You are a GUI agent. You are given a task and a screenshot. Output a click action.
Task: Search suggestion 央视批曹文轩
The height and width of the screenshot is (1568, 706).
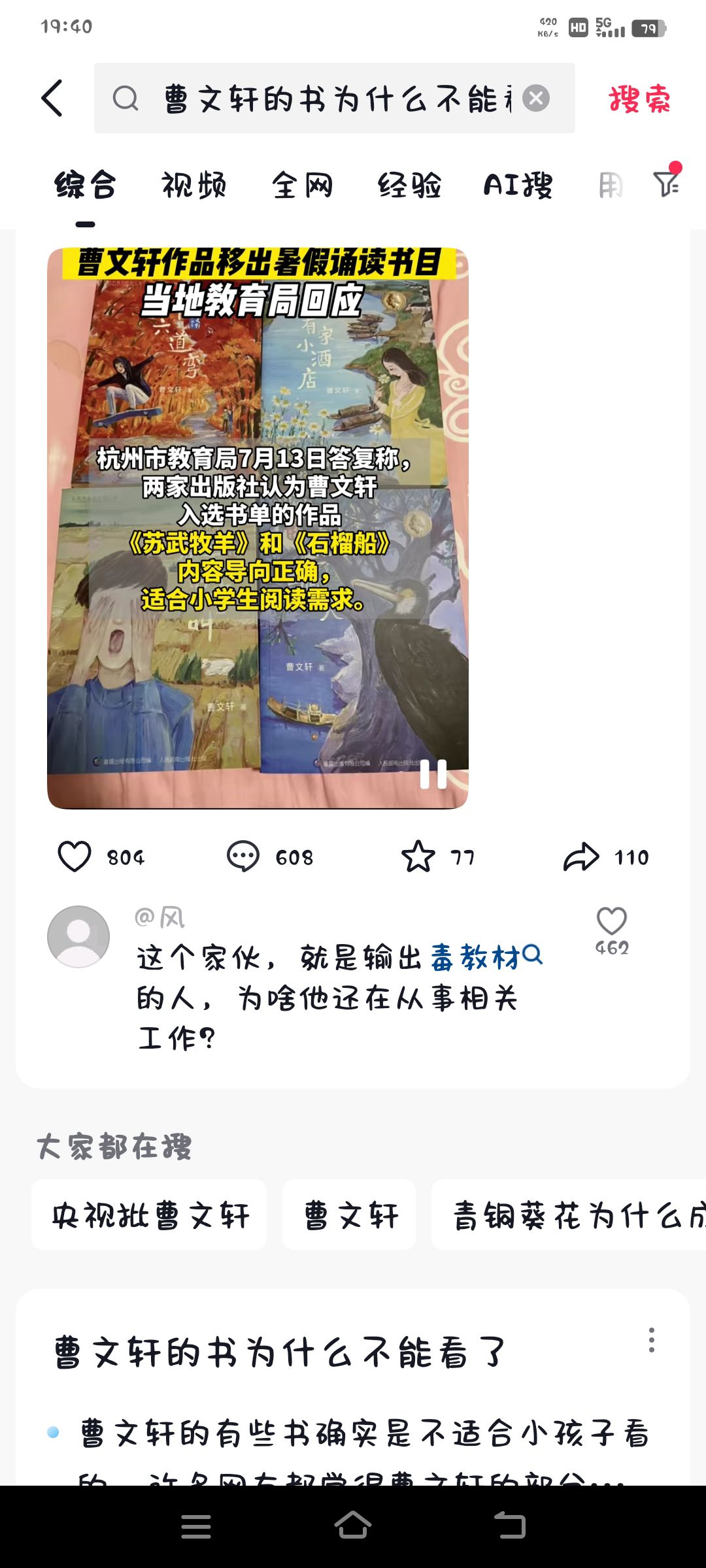point(150,1216)
